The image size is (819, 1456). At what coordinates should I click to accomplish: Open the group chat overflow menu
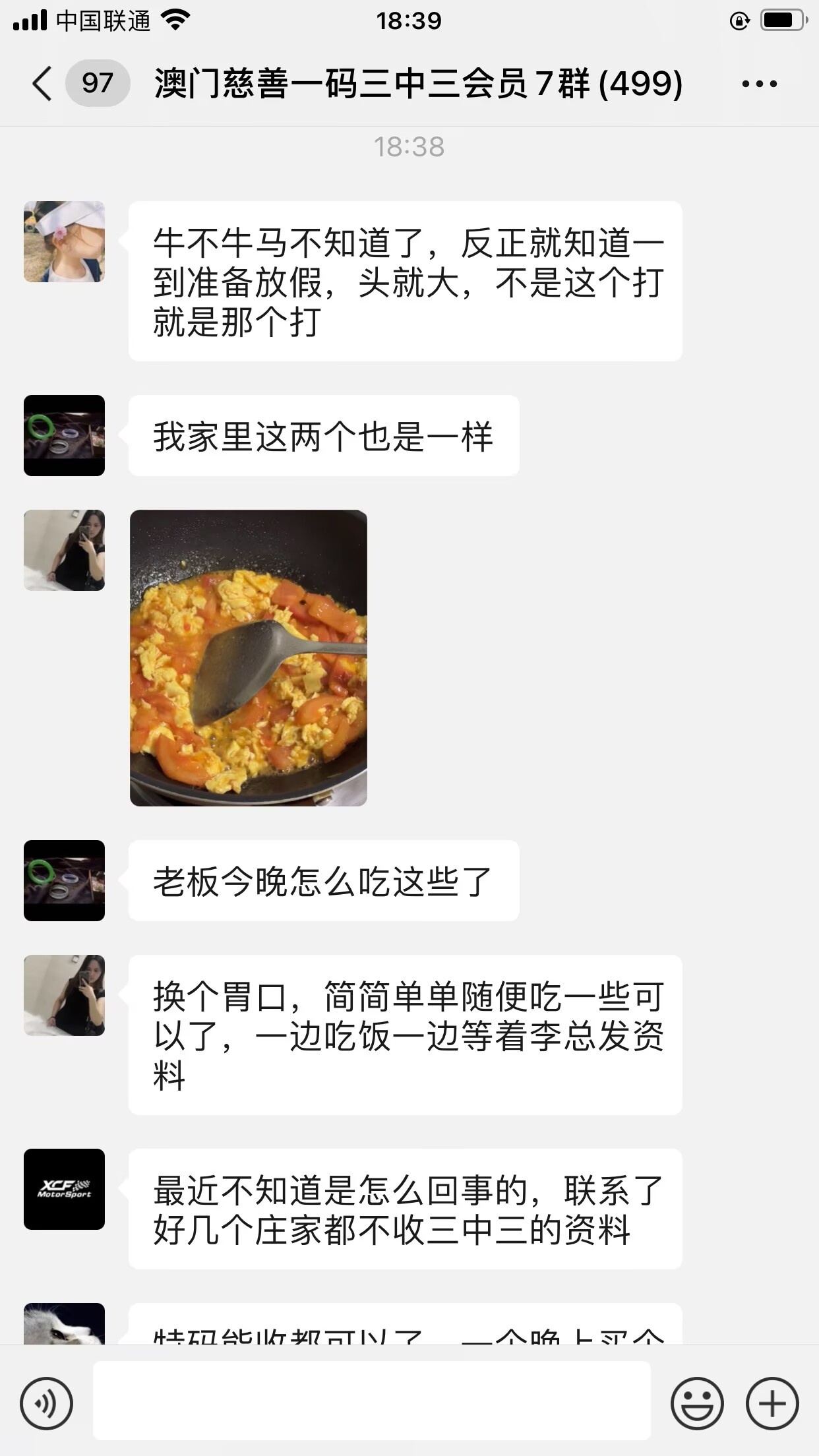pos(759,84)
